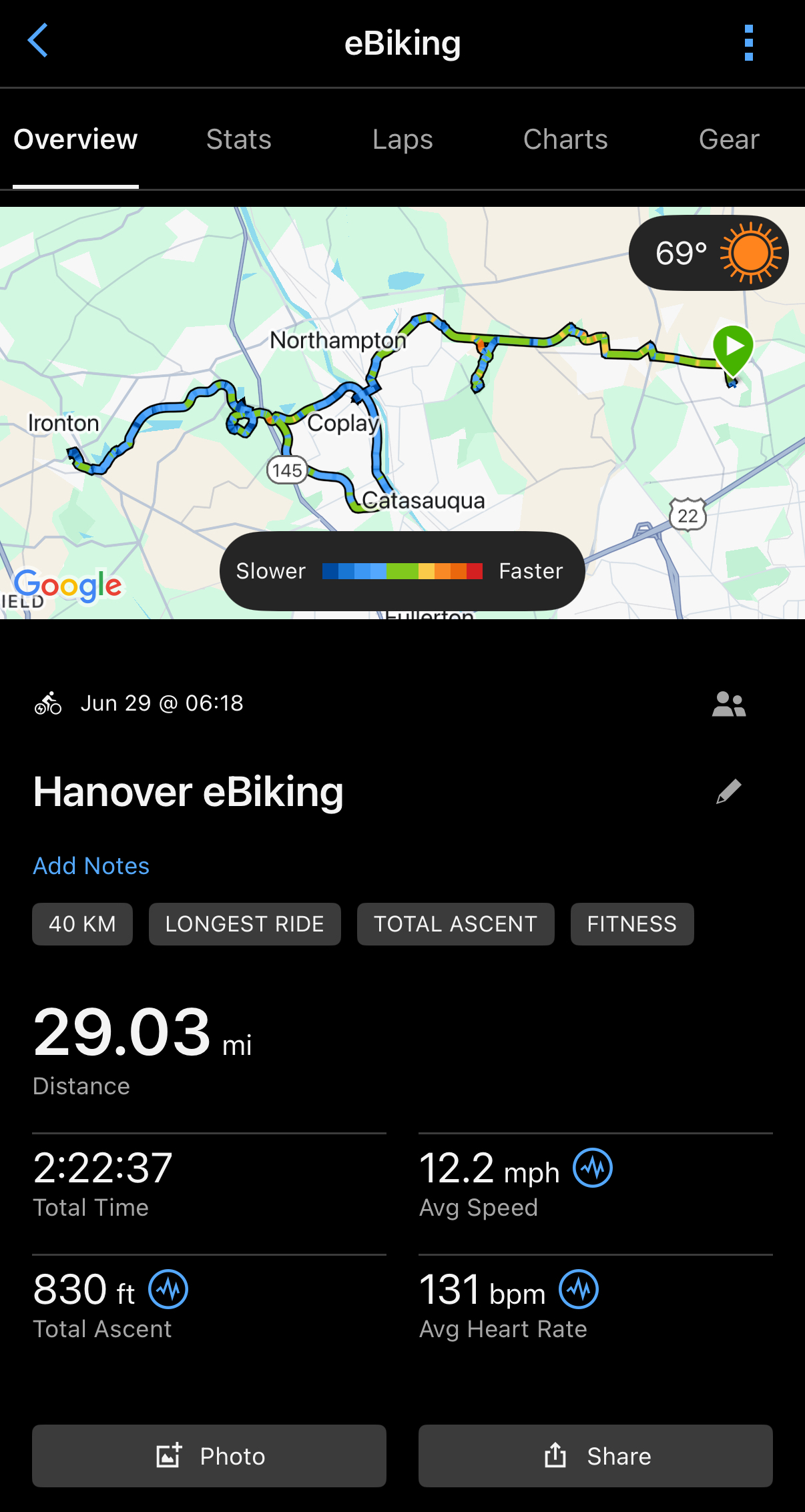Open the LONGEST RIDE badge

click(244, 924)
